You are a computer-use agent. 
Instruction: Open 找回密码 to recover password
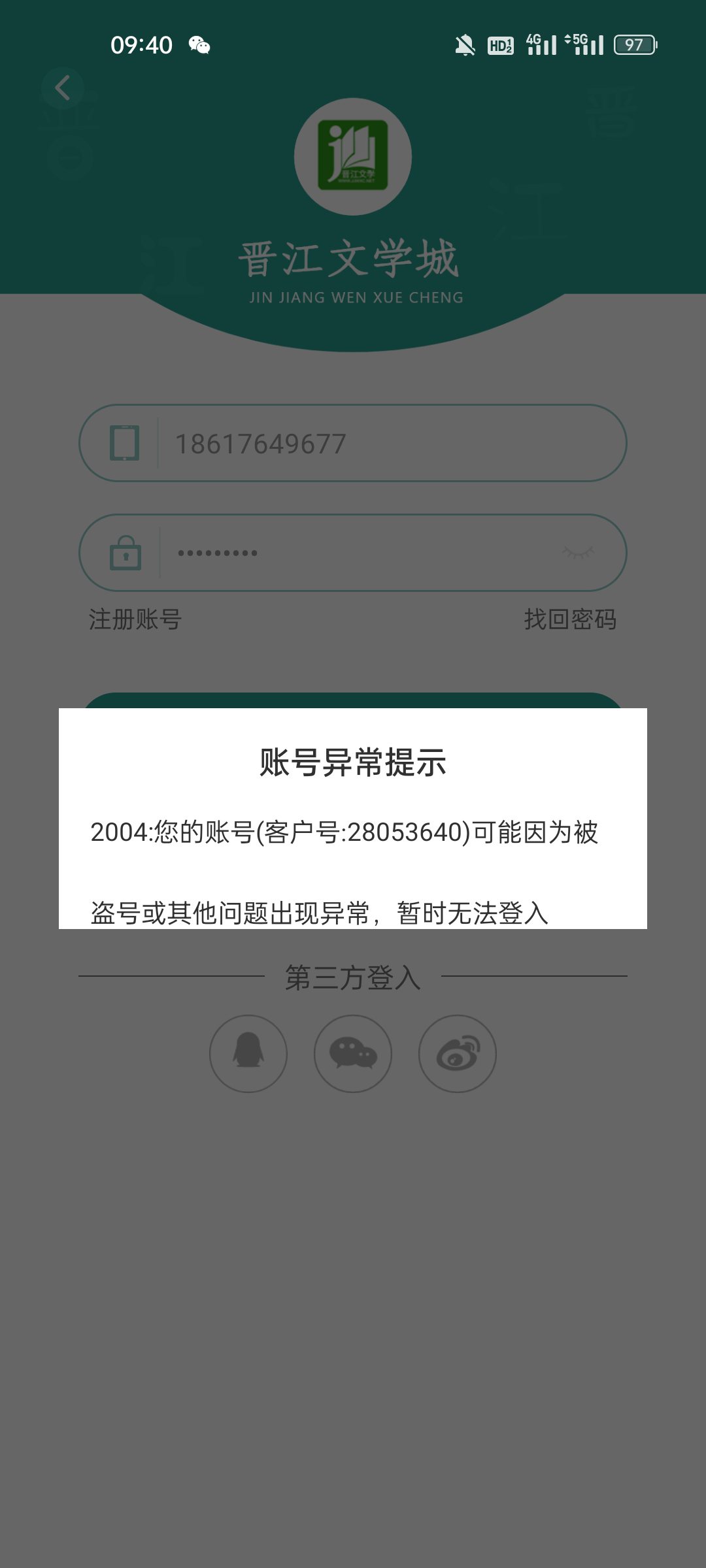[570, 619]
